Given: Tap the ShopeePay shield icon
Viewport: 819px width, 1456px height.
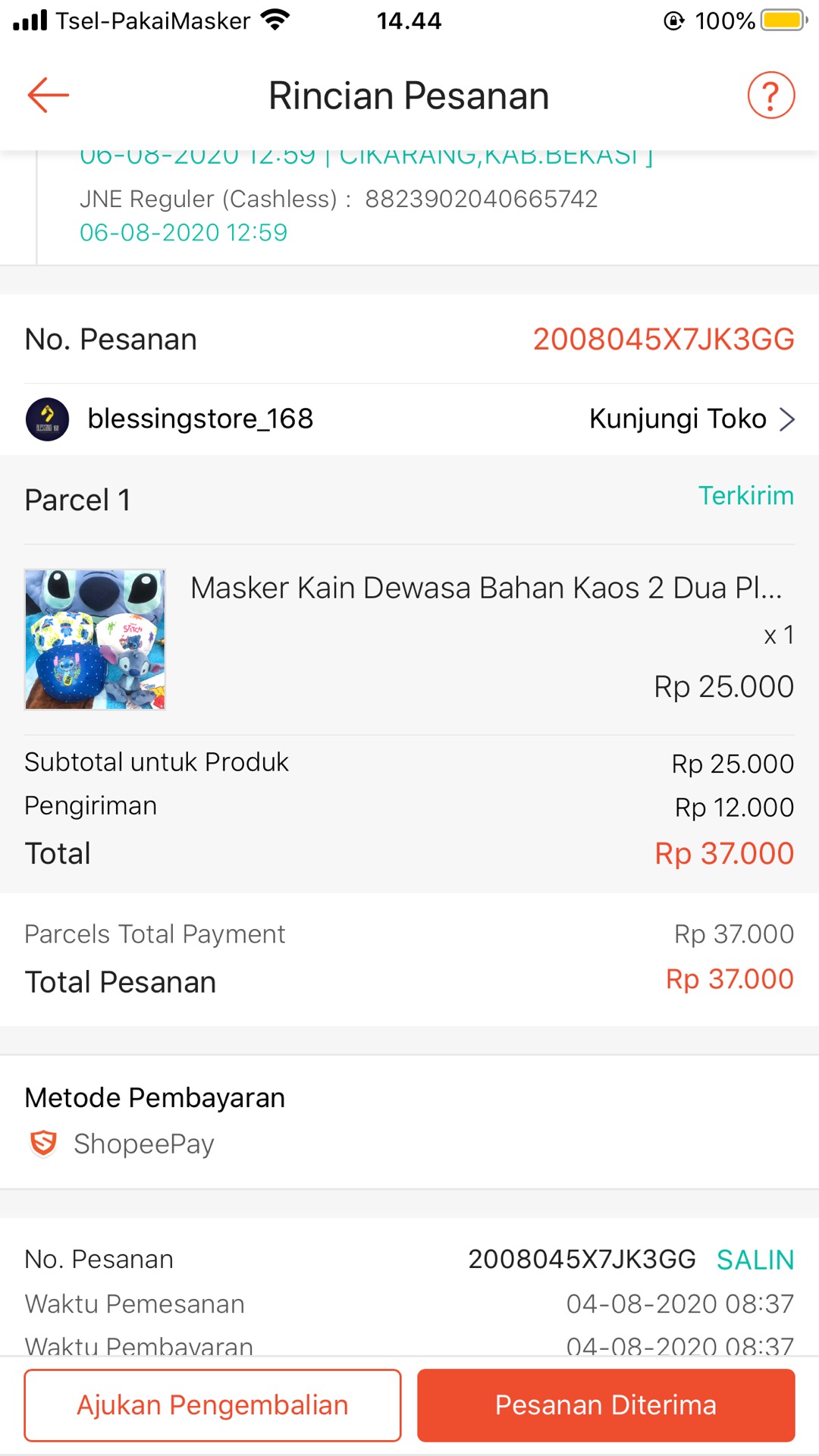Looking at the screenshot, I should coord(43,1144).
